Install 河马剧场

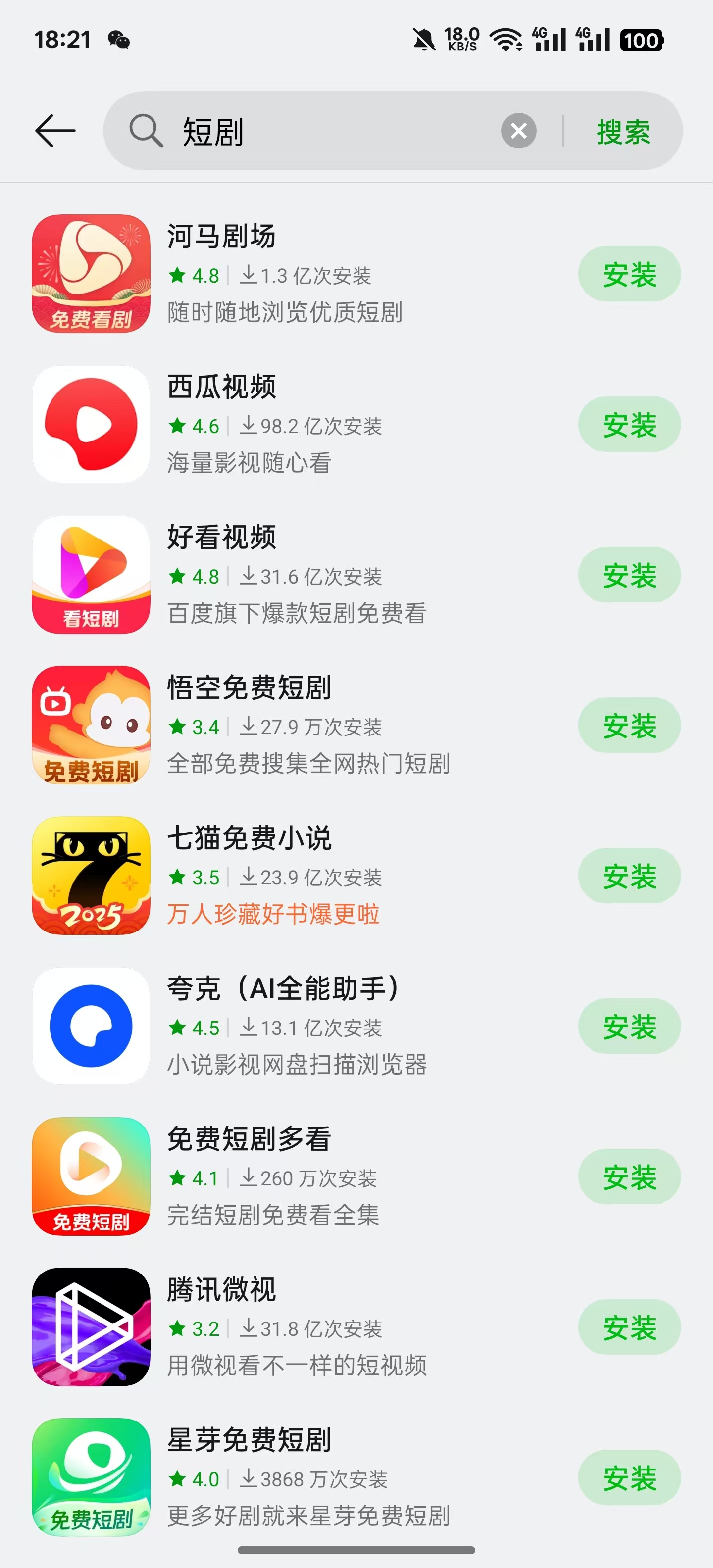click(629, 274)
